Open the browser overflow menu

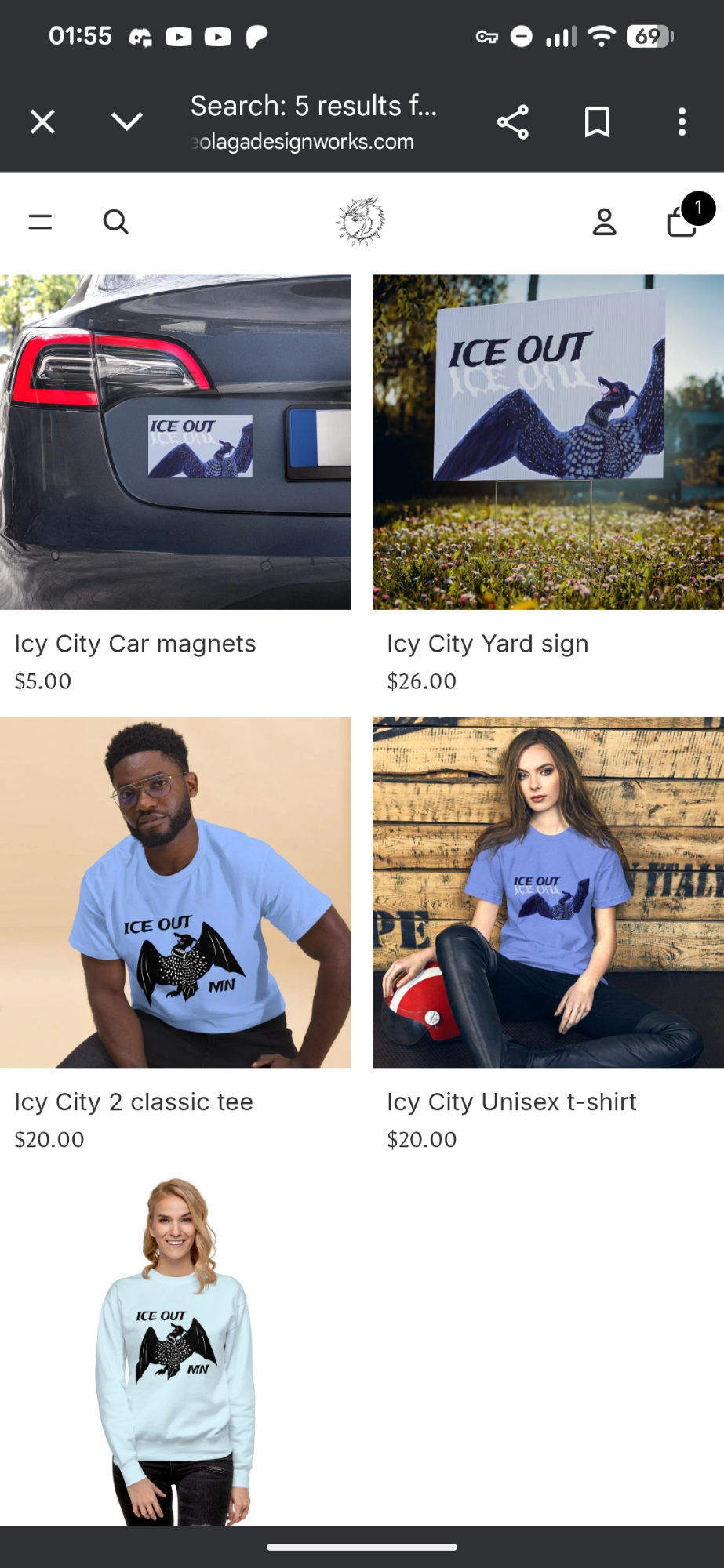tap(682, 122)
